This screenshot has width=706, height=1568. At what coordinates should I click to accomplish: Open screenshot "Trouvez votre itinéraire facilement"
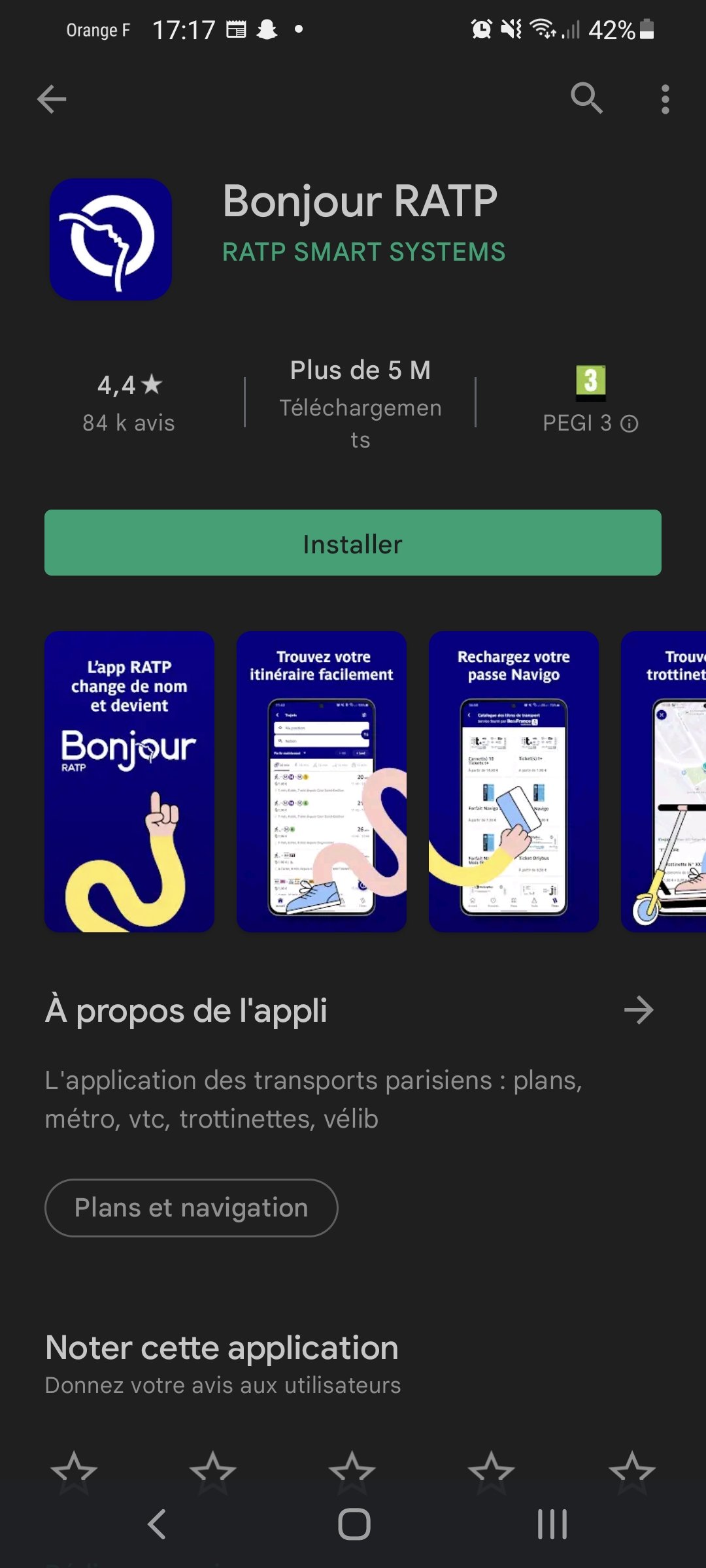(x=322, y=781)
